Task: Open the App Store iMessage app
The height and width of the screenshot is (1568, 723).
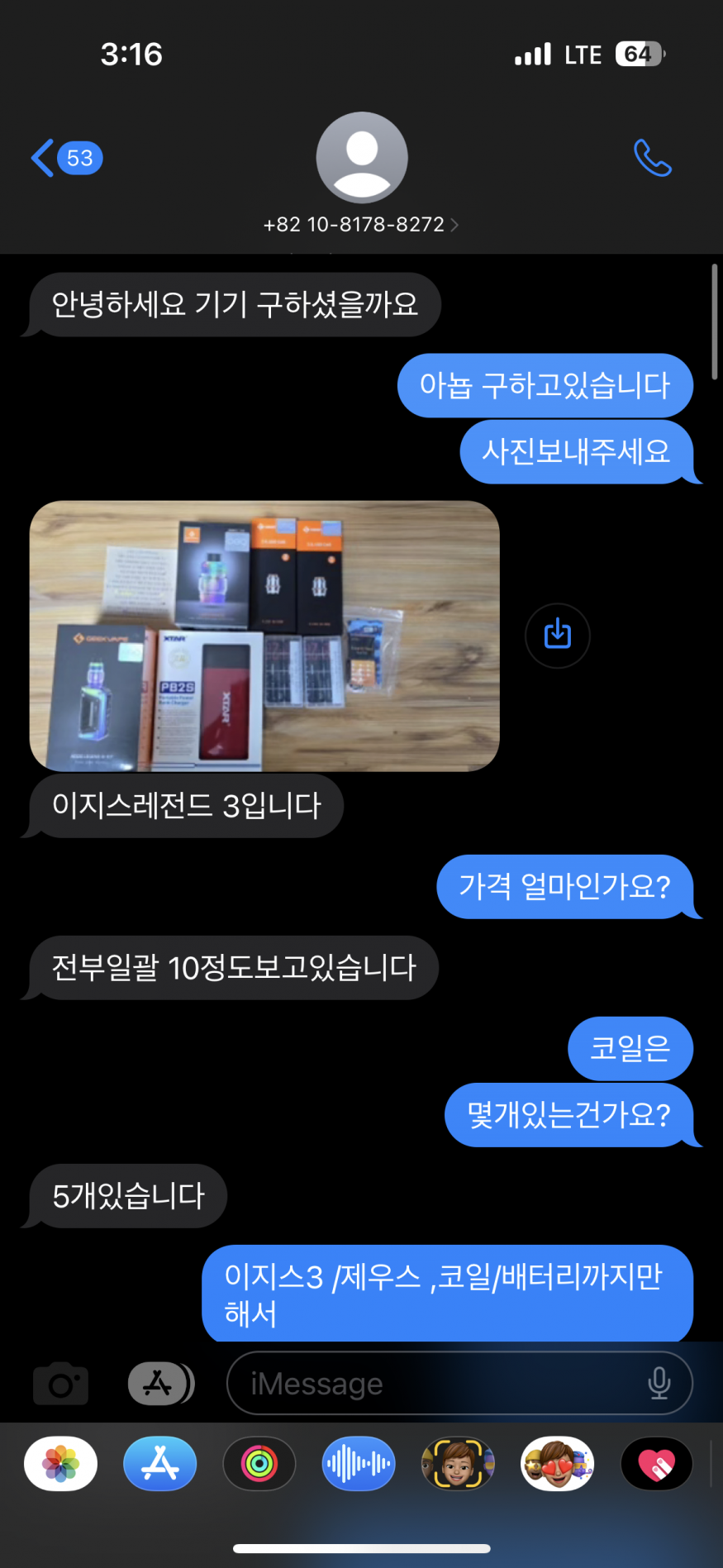Action: [160, 1464]
